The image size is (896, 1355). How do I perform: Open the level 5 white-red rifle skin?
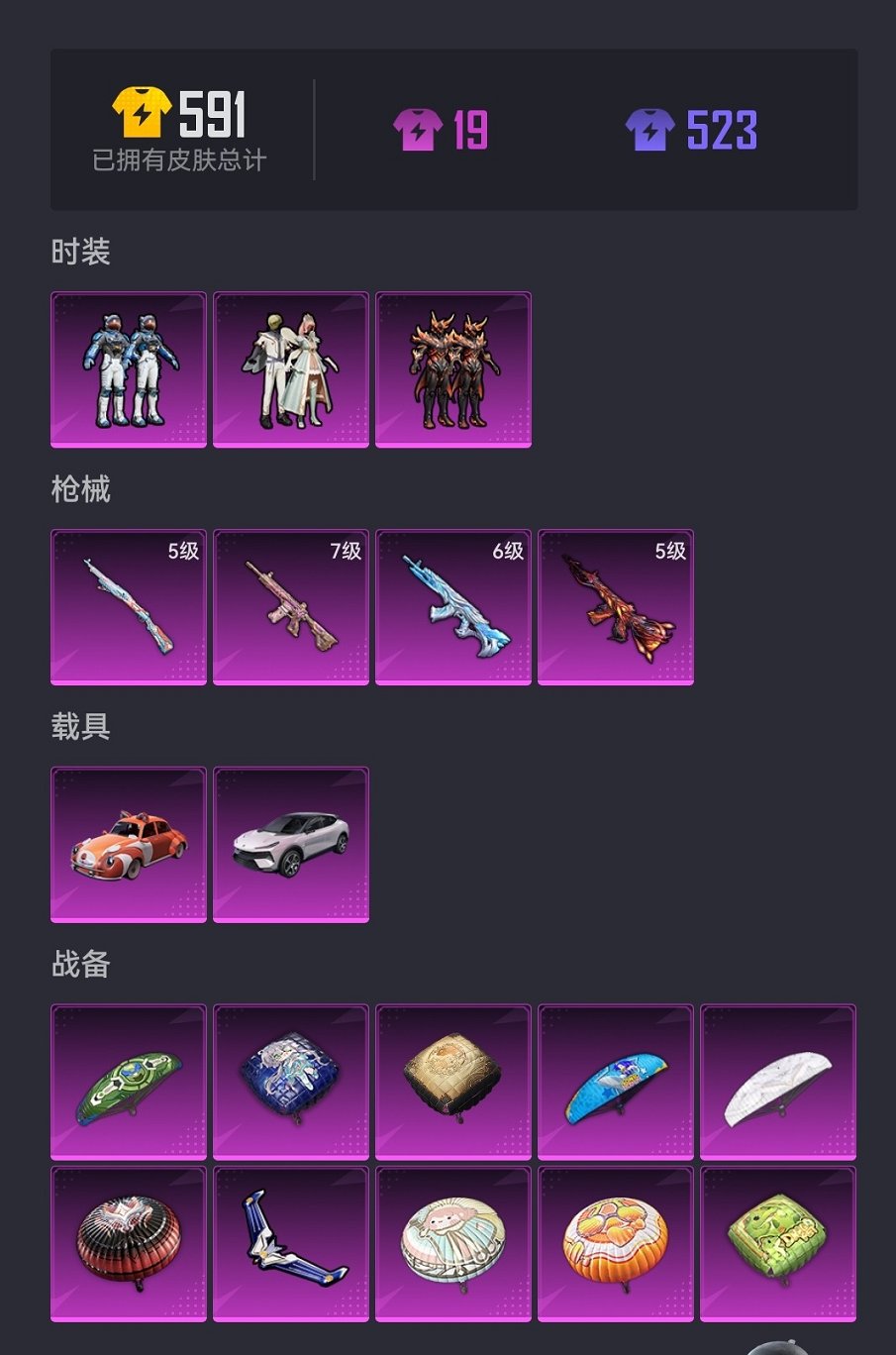(x=129, y=607)
